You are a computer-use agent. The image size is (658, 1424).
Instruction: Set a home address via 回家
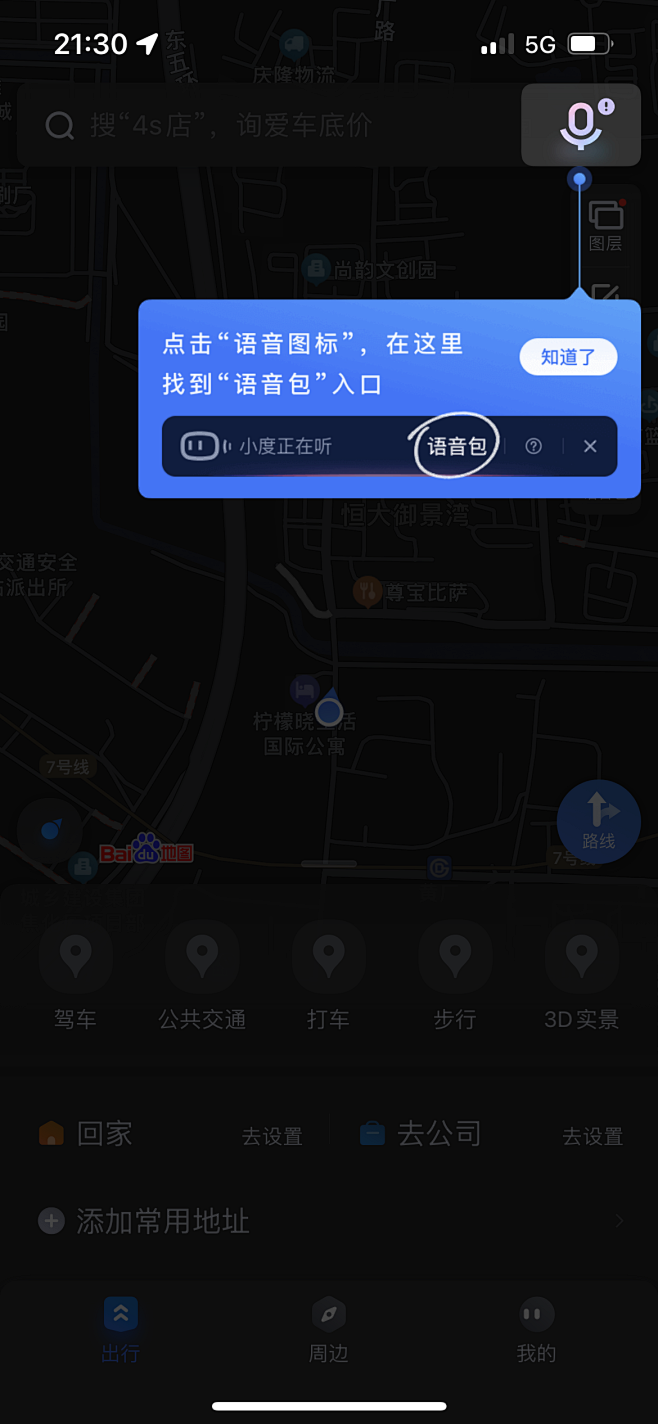point(170,1134)
